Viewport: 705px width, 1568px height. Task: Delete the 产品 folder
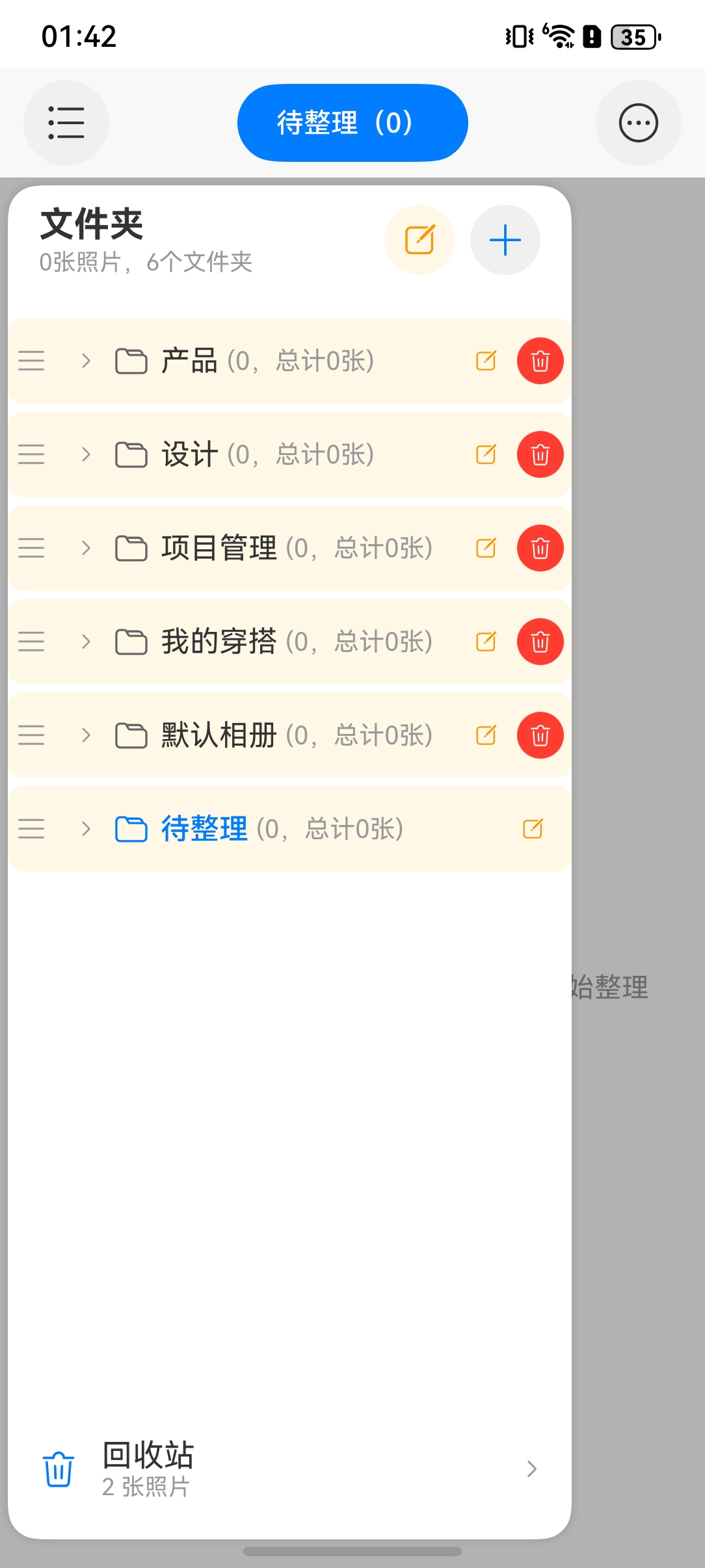540,361
